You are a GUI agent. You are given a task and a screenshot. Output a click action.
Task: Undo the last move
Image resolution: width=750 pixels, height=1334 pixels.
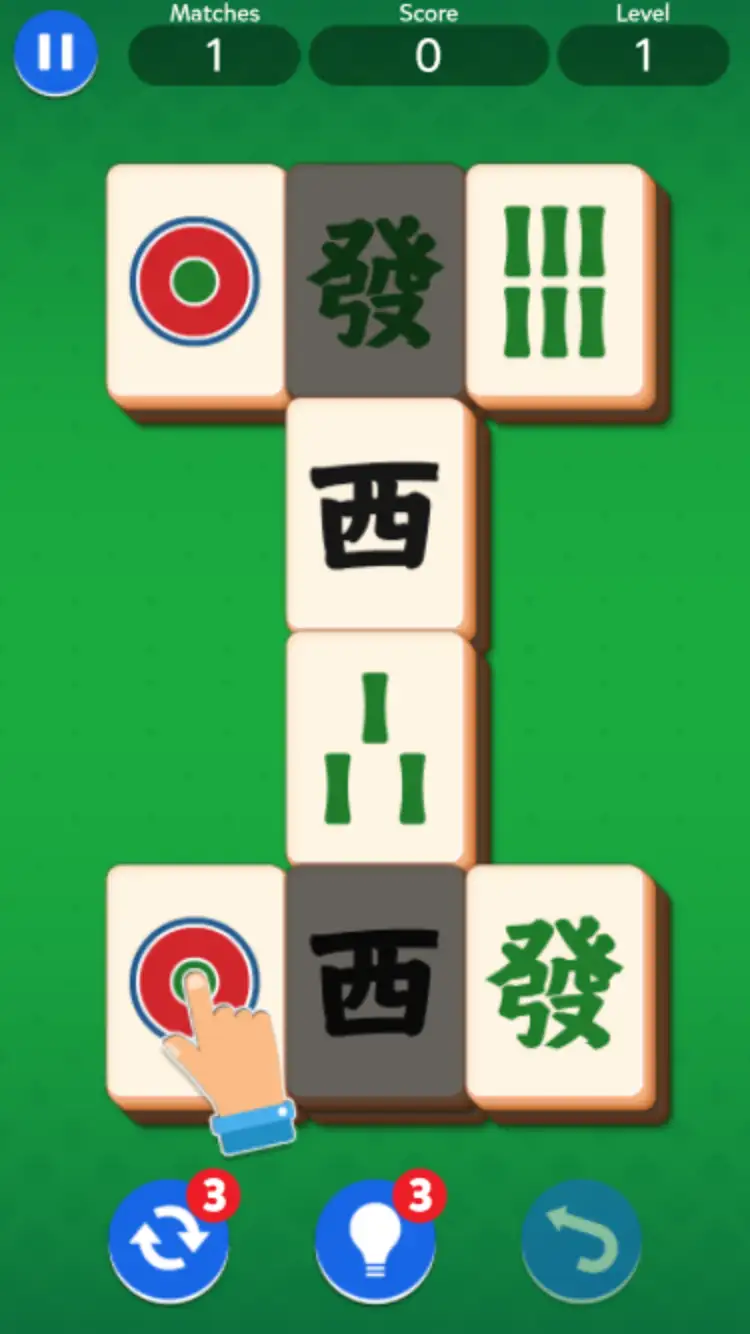click(581, 1240)
